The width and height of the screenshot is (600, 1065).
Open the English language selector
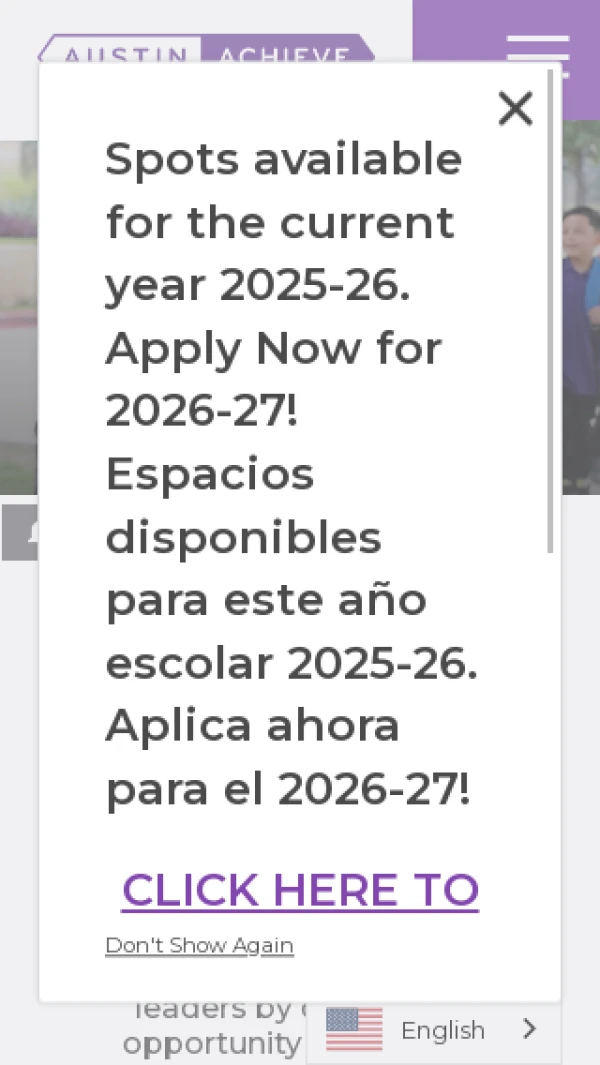tap(433, 1030)
